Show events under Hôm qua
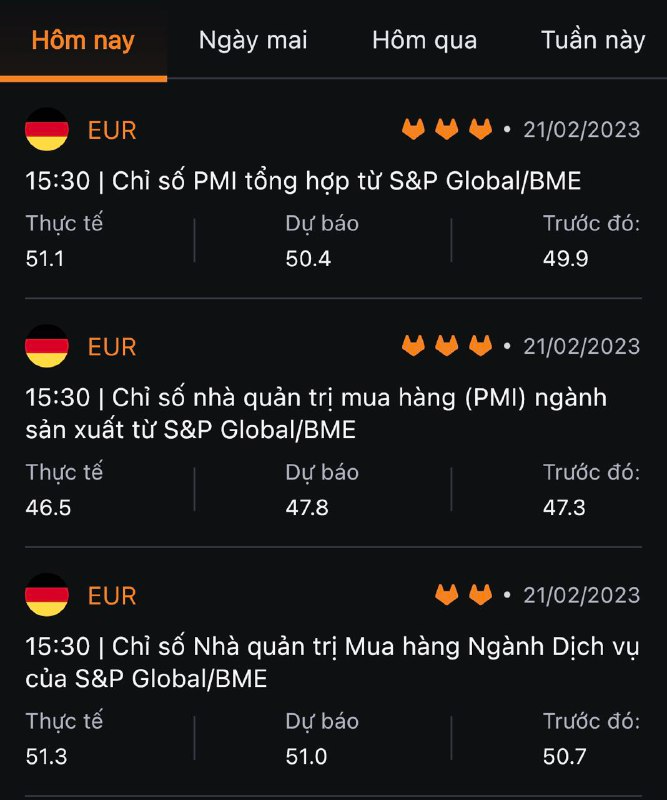Viewport: 667px width, 800px height. coord(424,41)
